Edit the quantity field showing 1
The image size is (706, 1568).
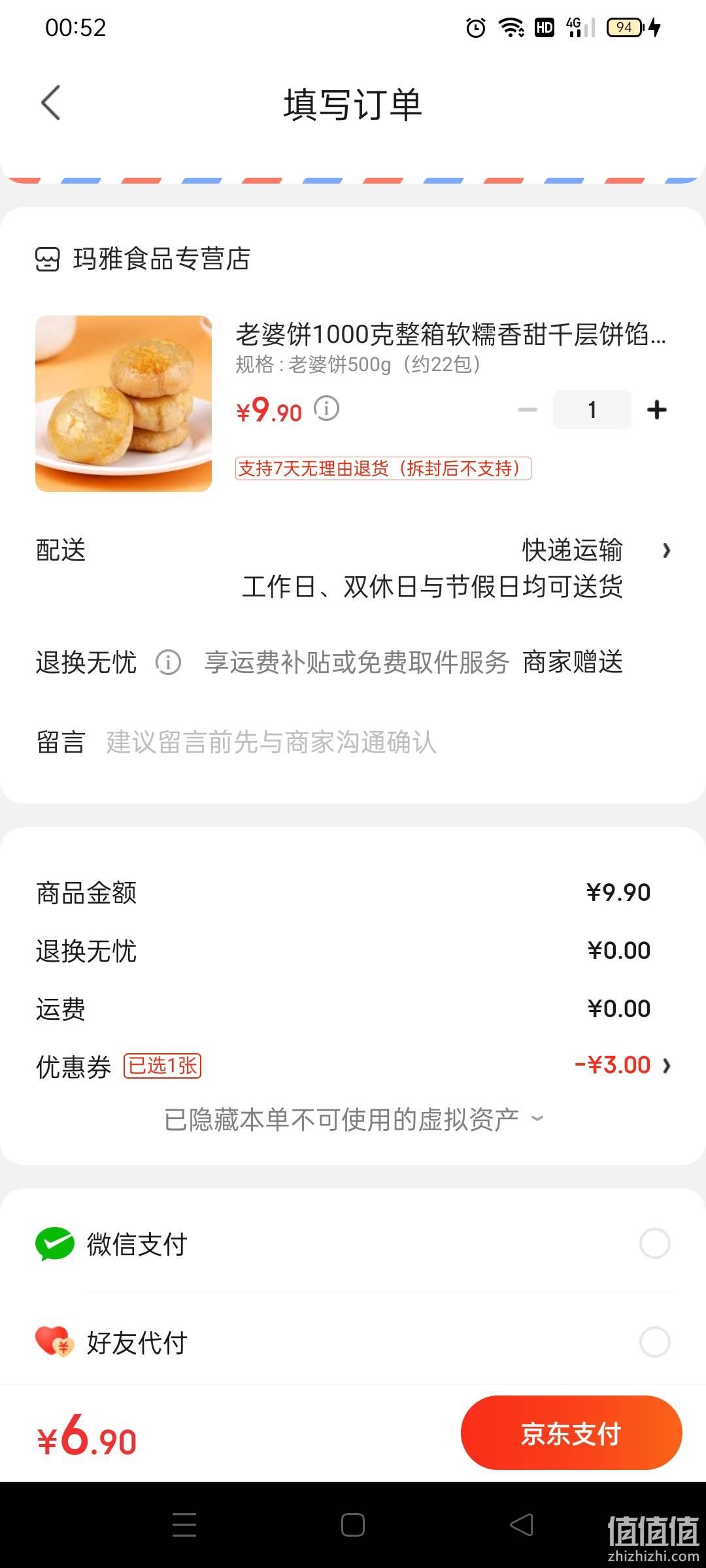592,410
